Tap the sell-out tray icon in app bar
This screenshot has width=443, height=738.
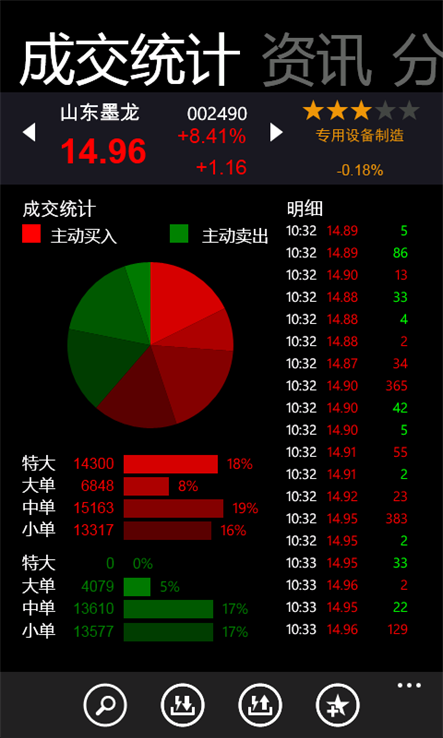pyautogui.click(x=260, y=706)
